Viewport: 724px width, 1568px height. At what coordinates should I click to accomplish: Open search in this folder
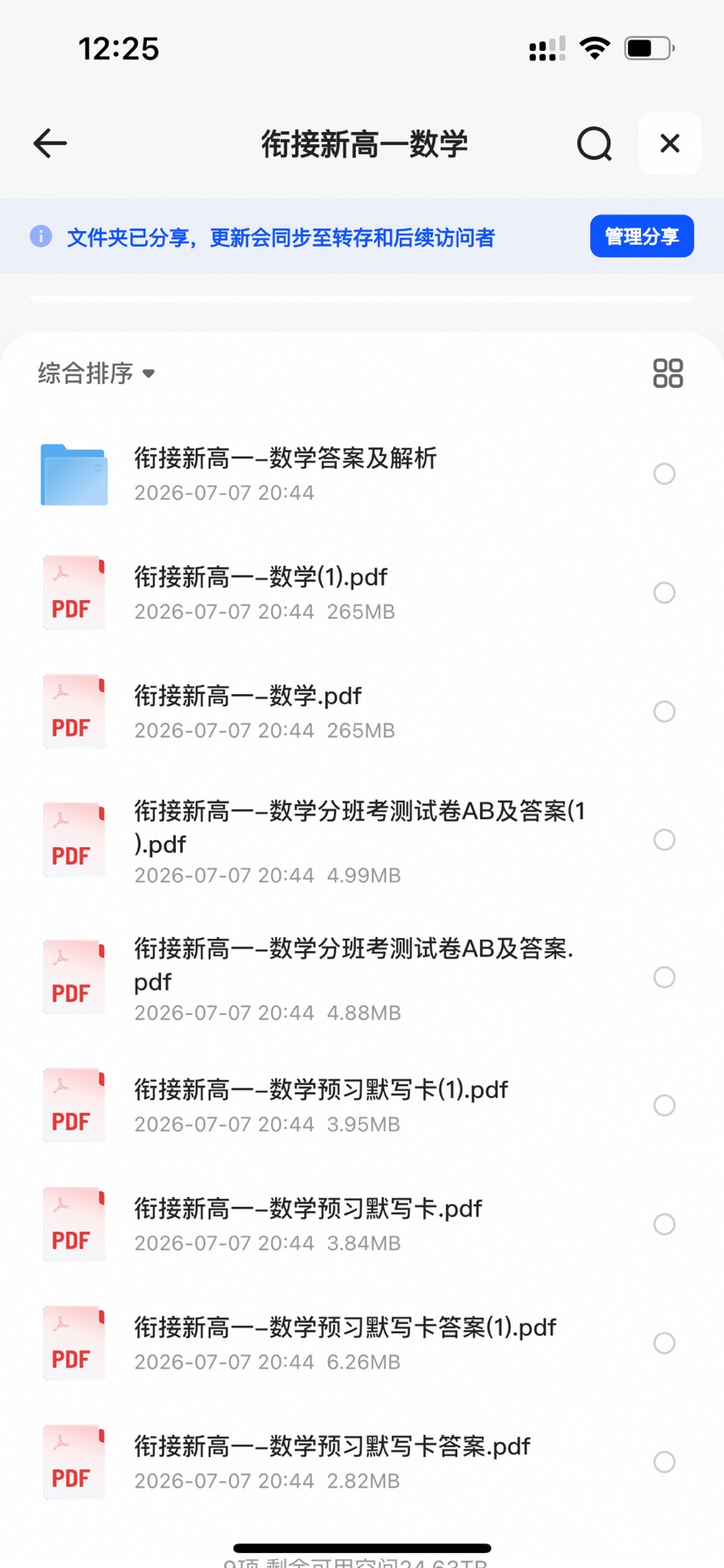point(595,143)
